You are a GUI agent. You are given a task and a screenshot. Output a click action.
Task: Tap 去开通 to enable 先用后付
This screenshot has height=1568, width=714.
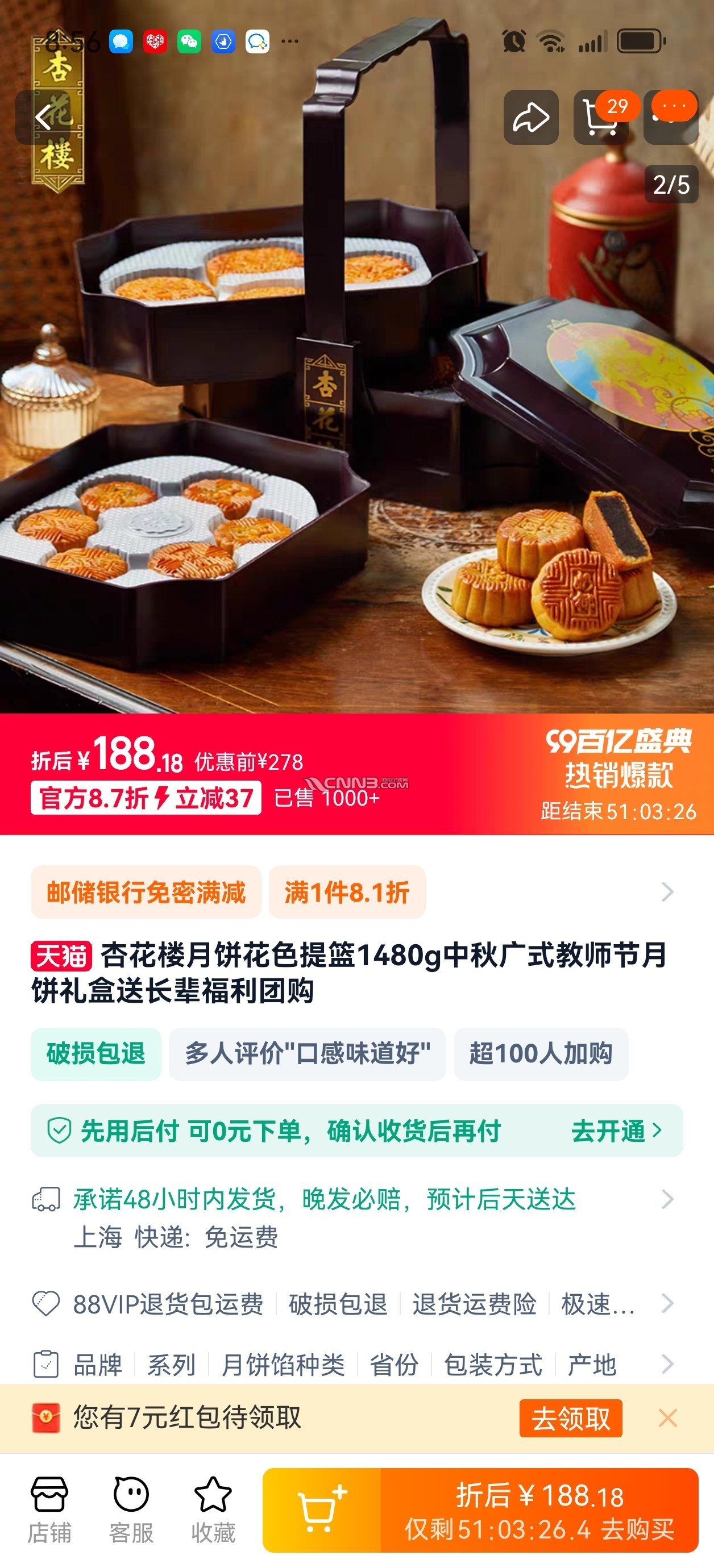pyautogui.click(x=615, y=1131)
